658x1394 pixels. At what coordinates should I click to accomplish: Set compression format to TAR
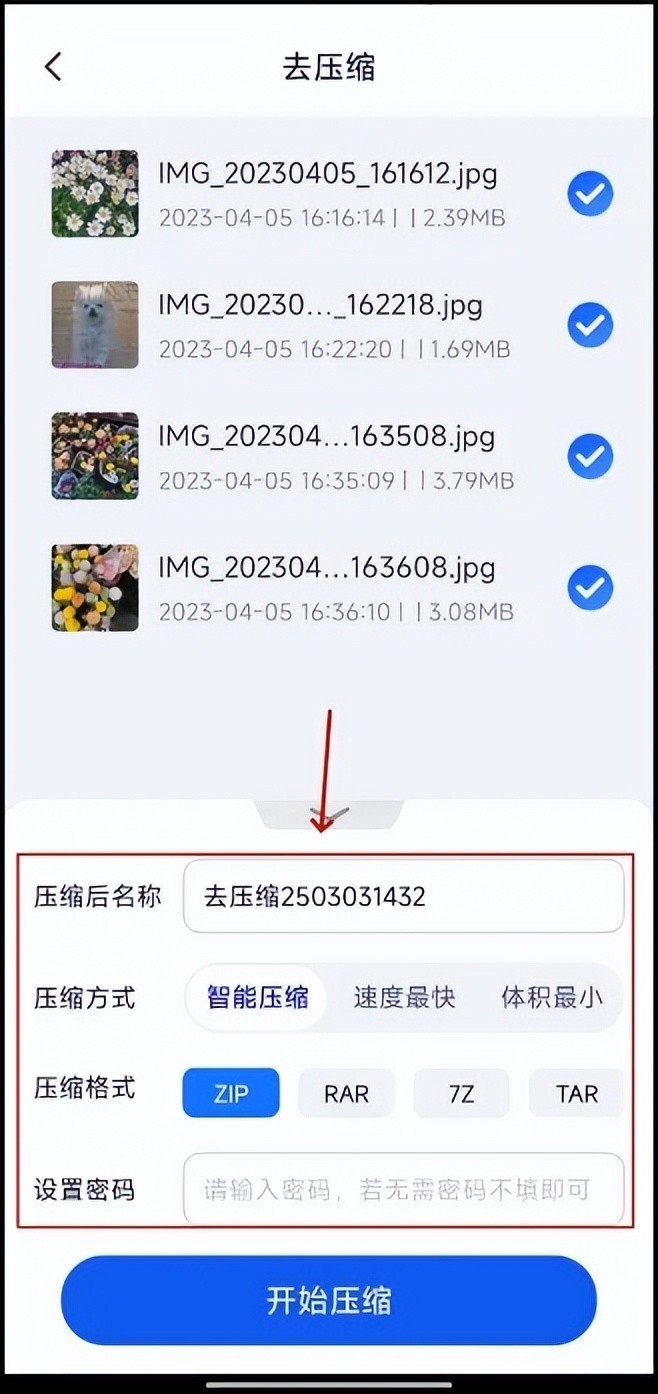tap(576, 1093)
